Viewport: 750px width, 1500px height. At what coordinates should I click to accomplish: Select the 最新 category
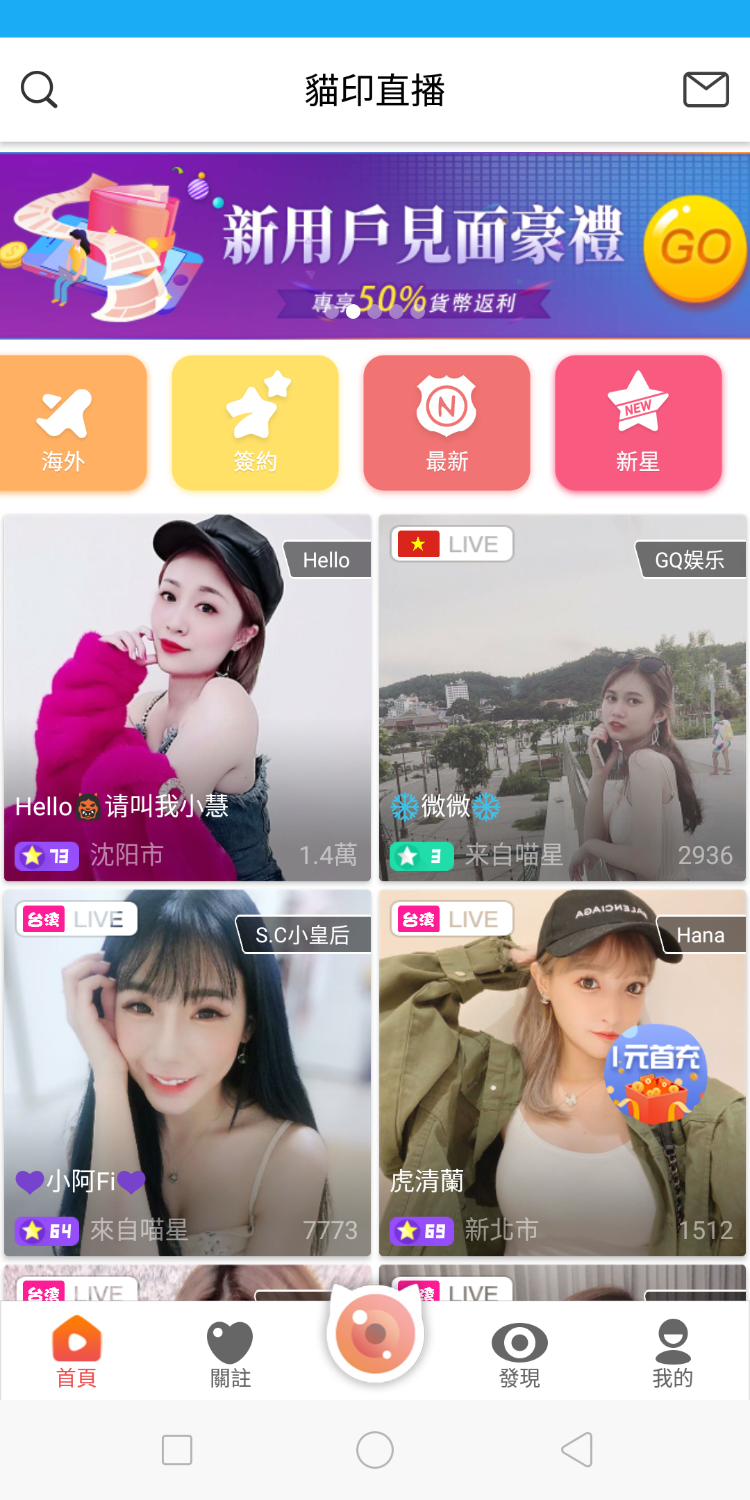446,423
